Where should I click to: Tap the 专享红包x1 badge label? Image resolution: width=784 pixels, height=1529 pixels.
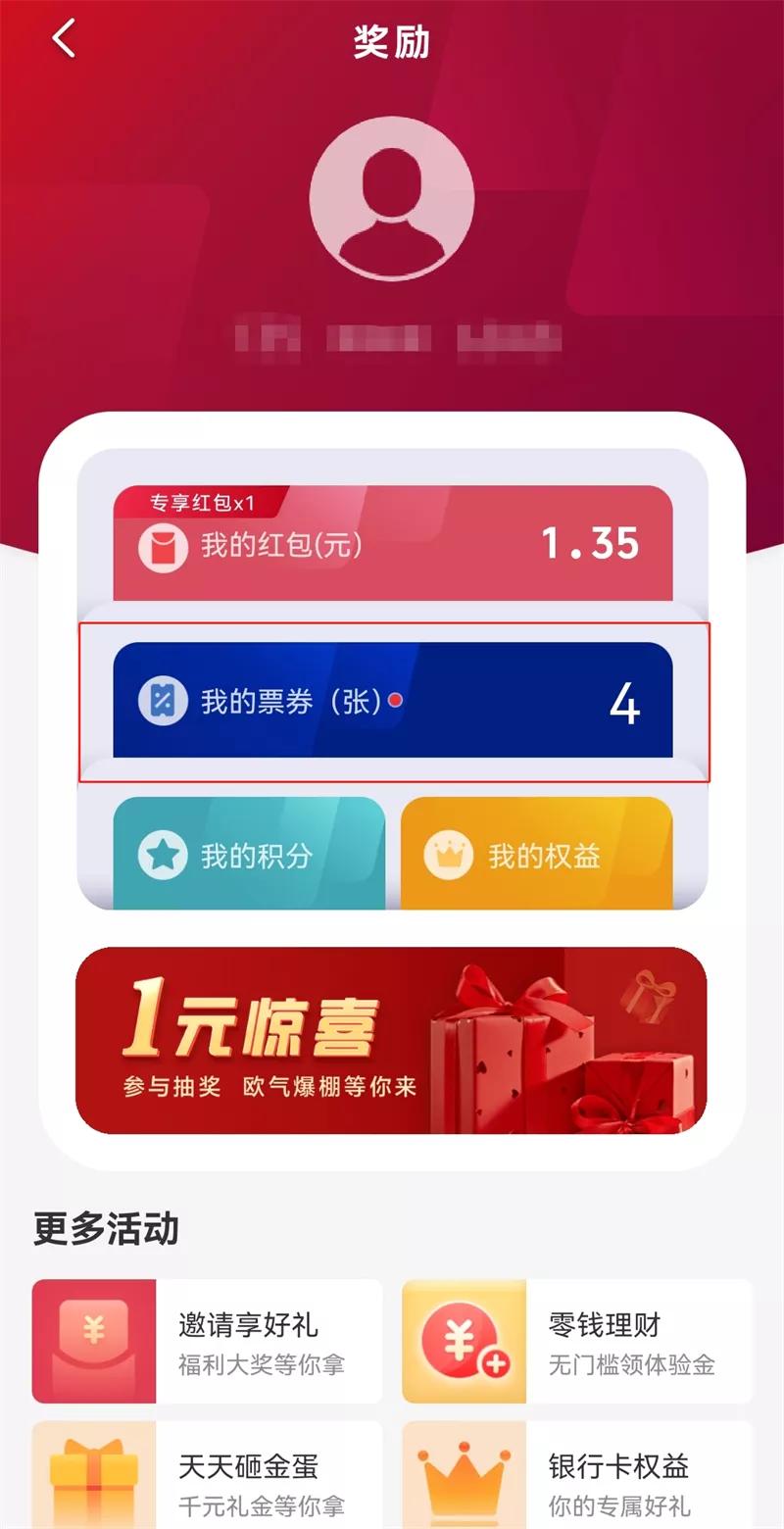pyautogui.click(x=195, y=499)
